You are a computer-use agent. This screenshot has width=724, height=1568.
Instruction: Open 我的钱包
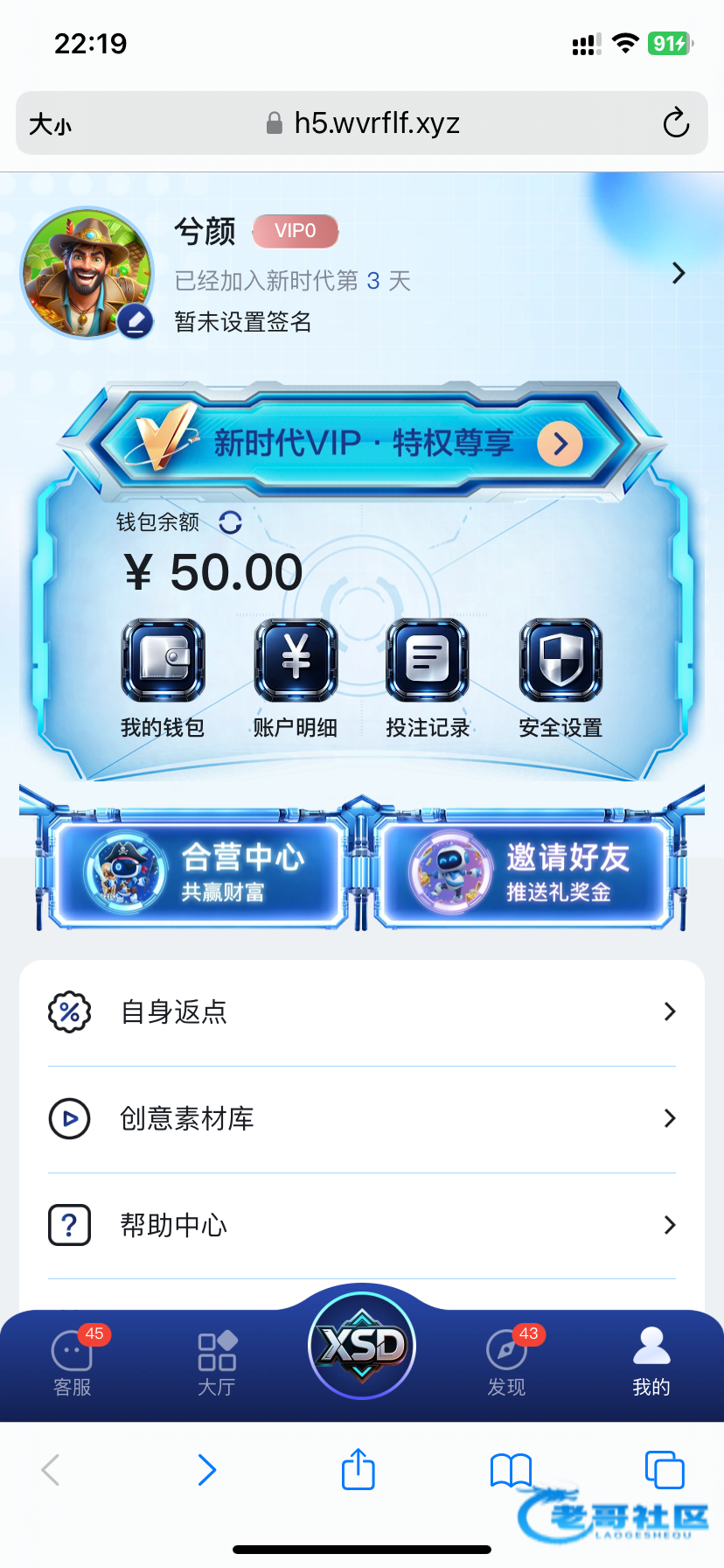[163, 677]
